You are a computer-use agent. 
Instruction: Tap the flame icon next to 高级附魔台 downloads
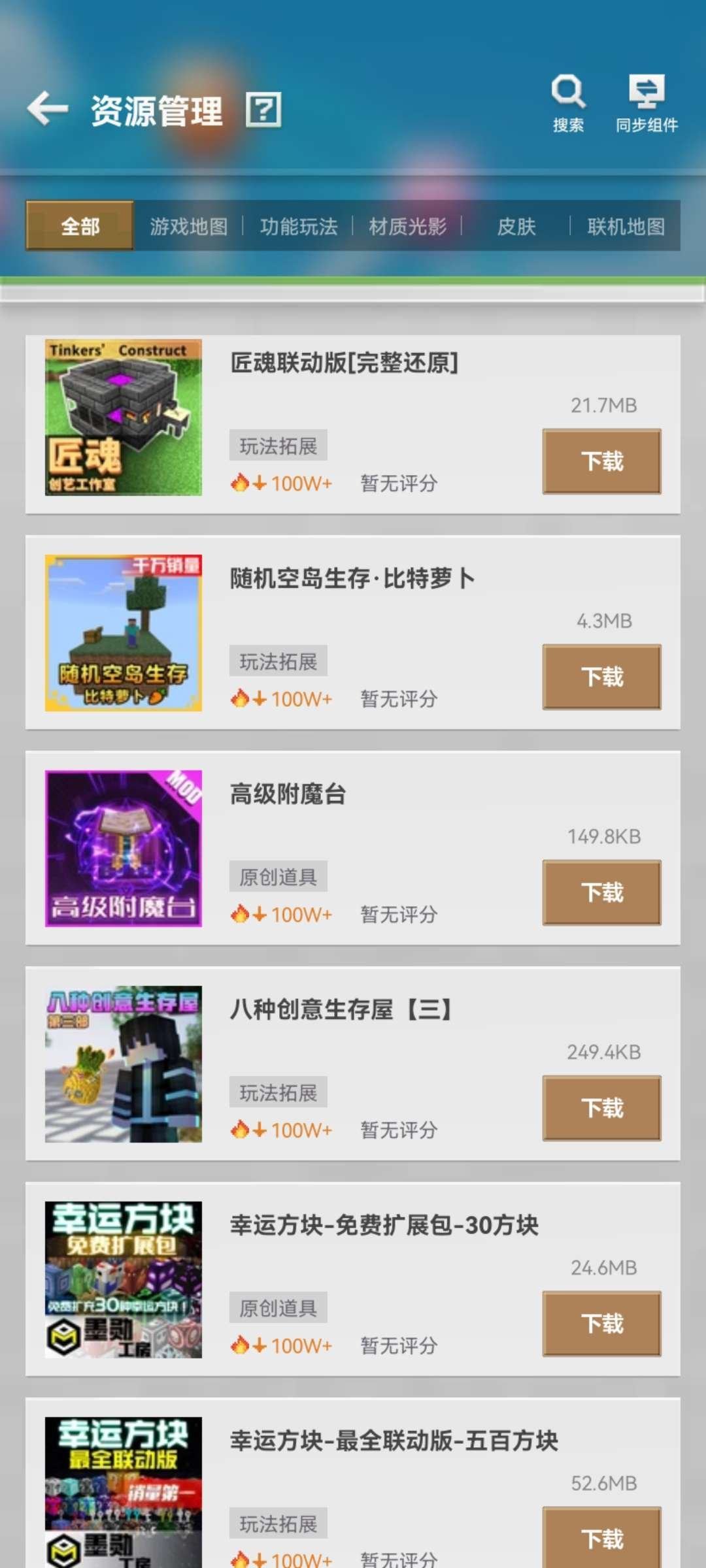pyautogui.click(x=241, y=914)
